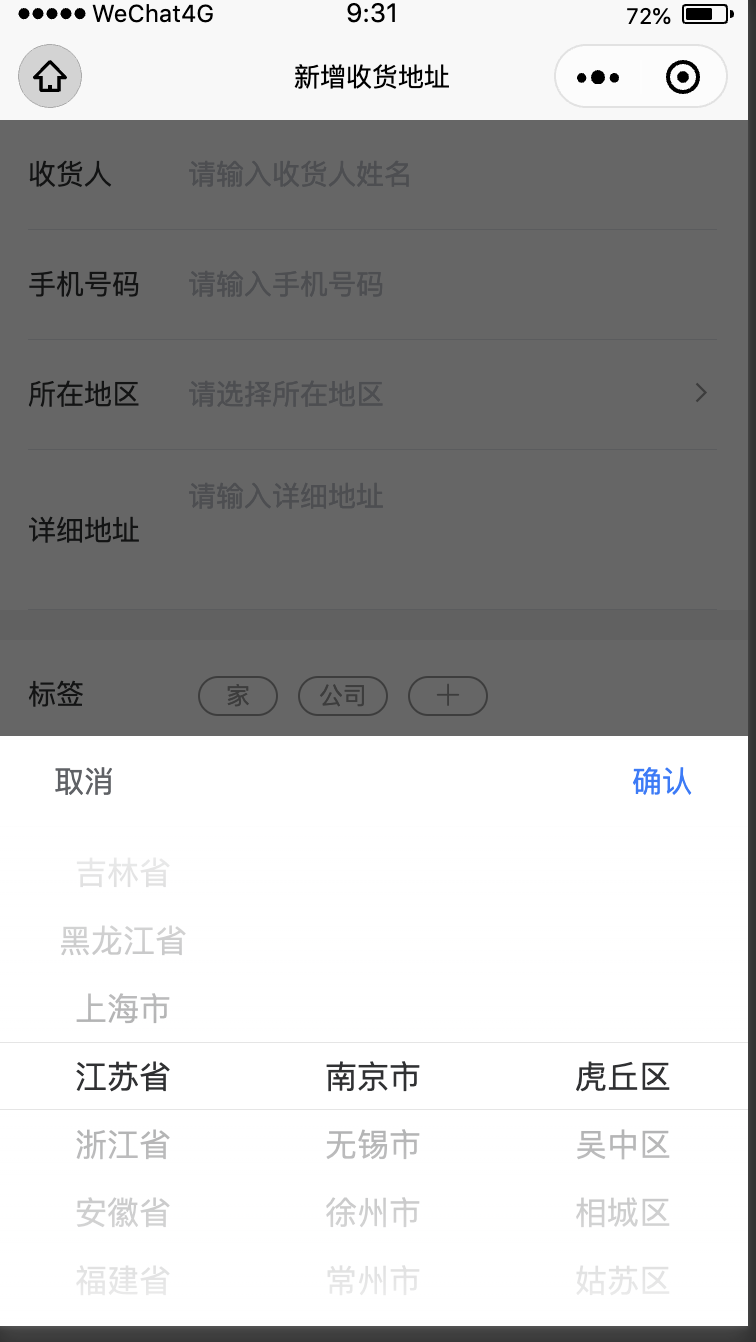Tap the home icon in the navigation bar
The width and height of the screenshot is (756, 1342).
50,76
